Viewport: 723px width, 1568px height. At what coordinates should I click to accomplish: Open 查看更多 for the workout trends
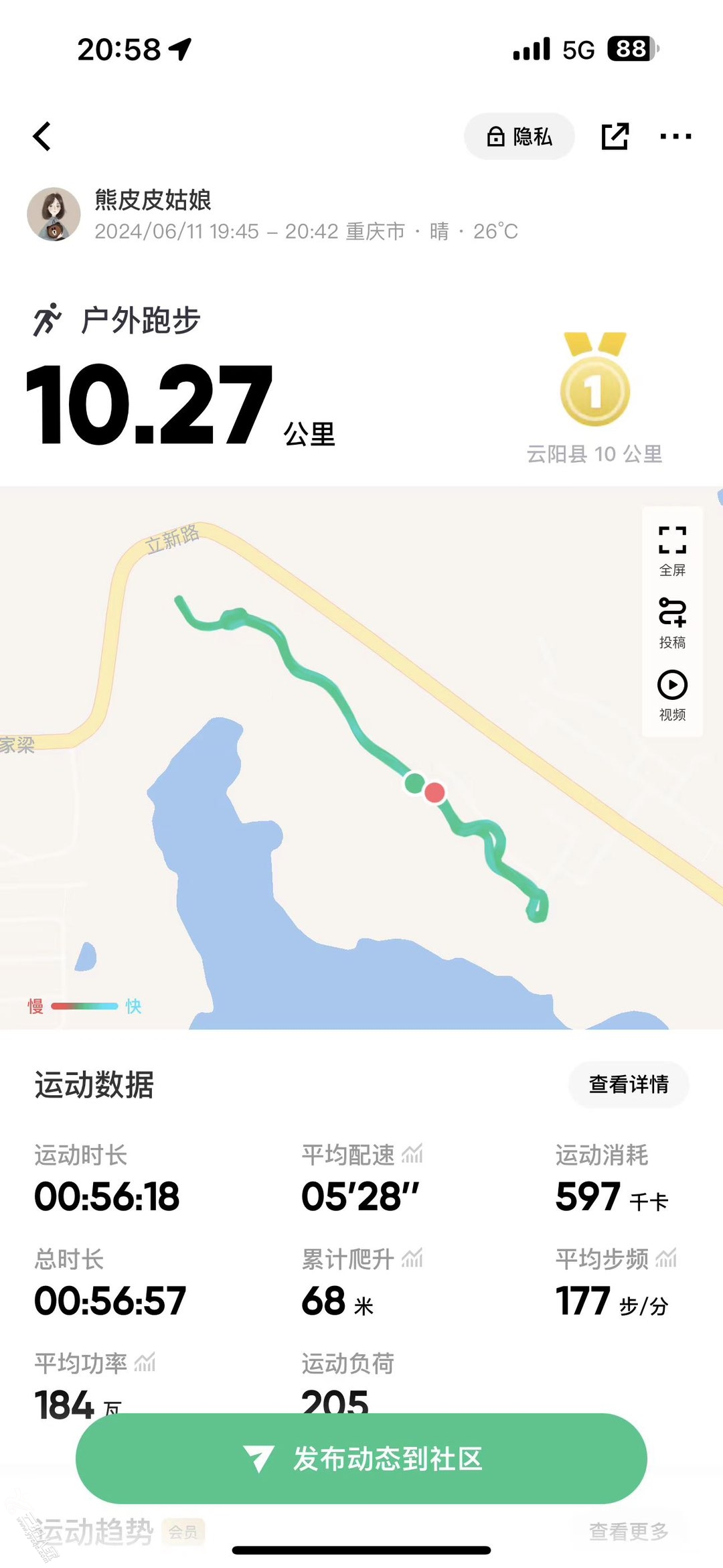tap(628, 1531)
